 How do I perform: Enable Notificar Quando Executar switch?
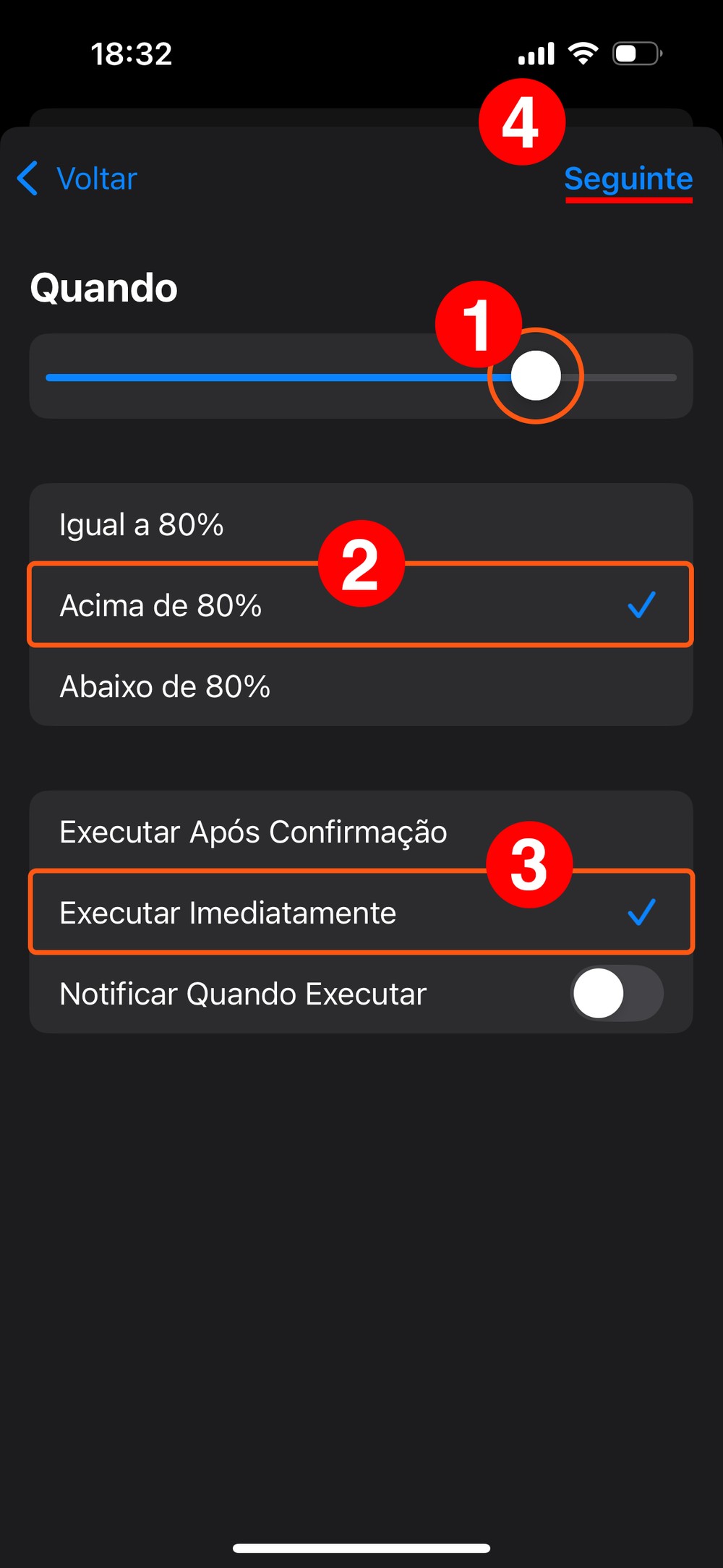coord(616,994)
